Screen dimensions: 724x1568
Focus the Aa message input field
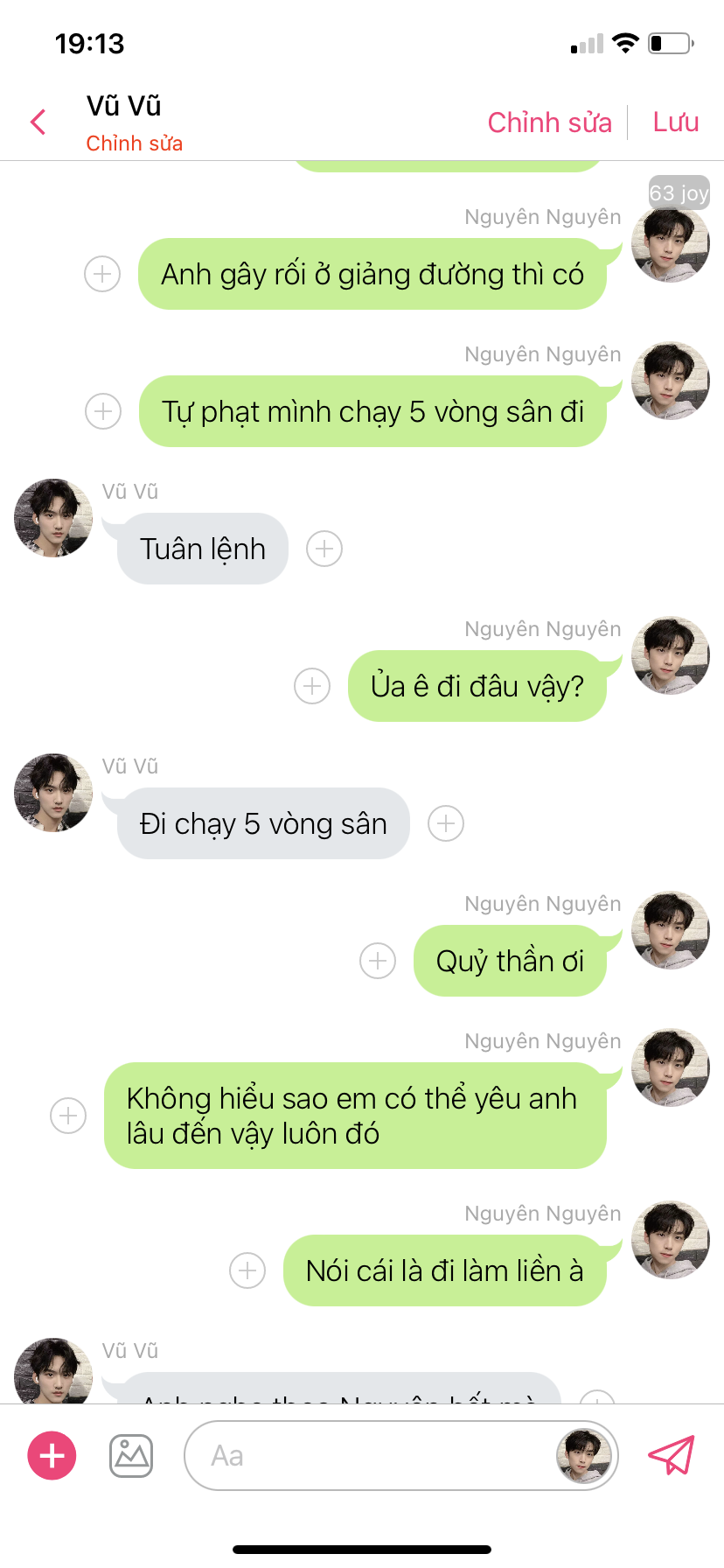(367, 1456)
